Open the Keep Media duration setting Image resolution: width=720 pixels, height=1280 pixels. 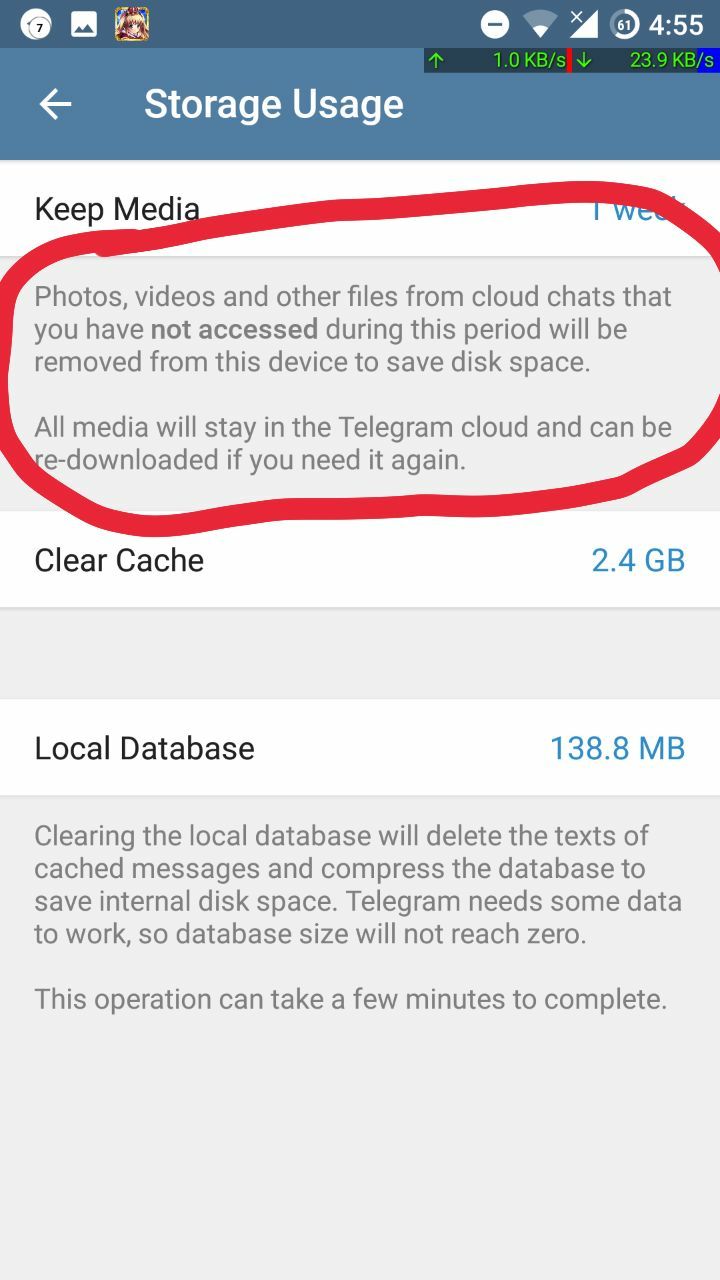360,209
